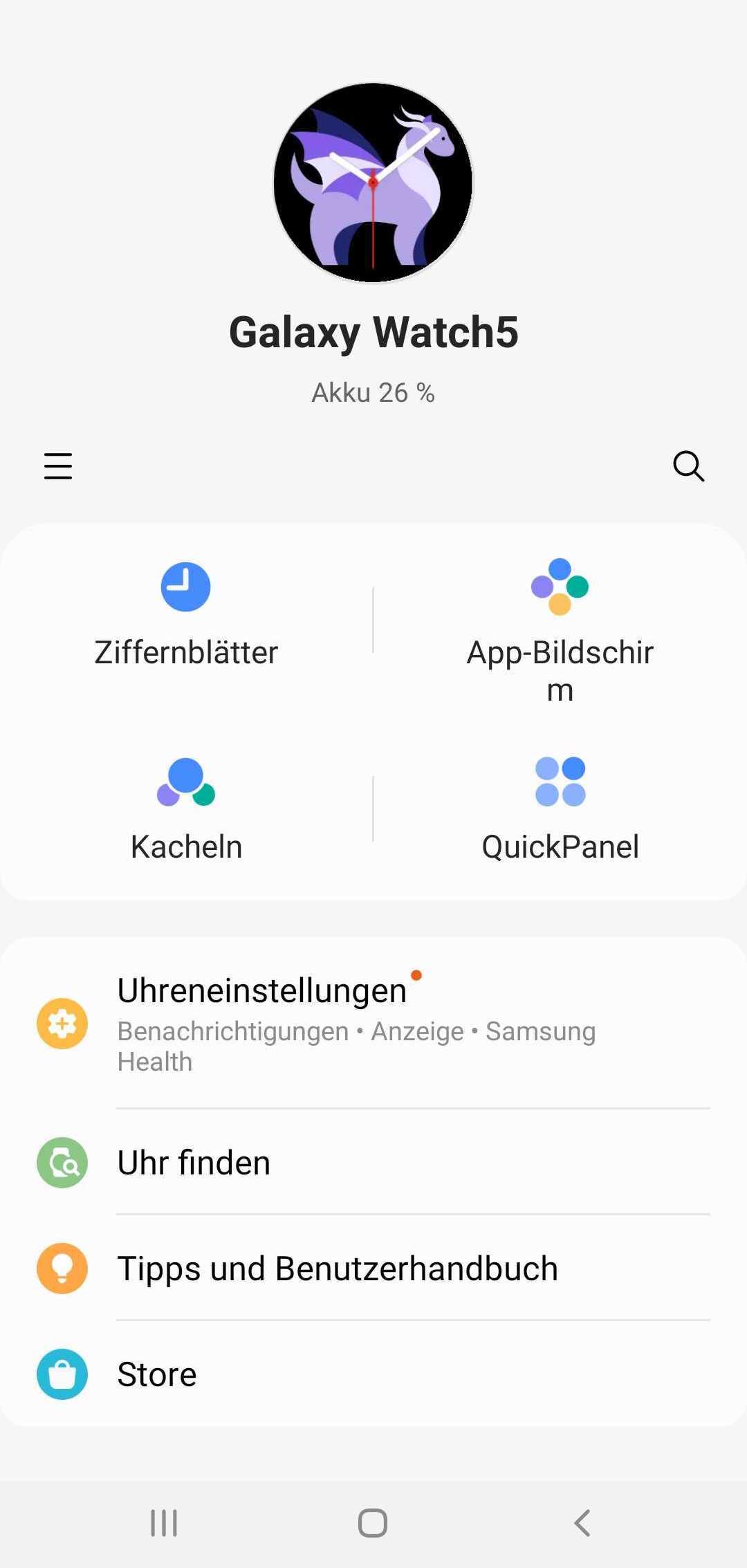Tap the search magnifier icon
Viewport: 747px width, 1568px height.
688,466
